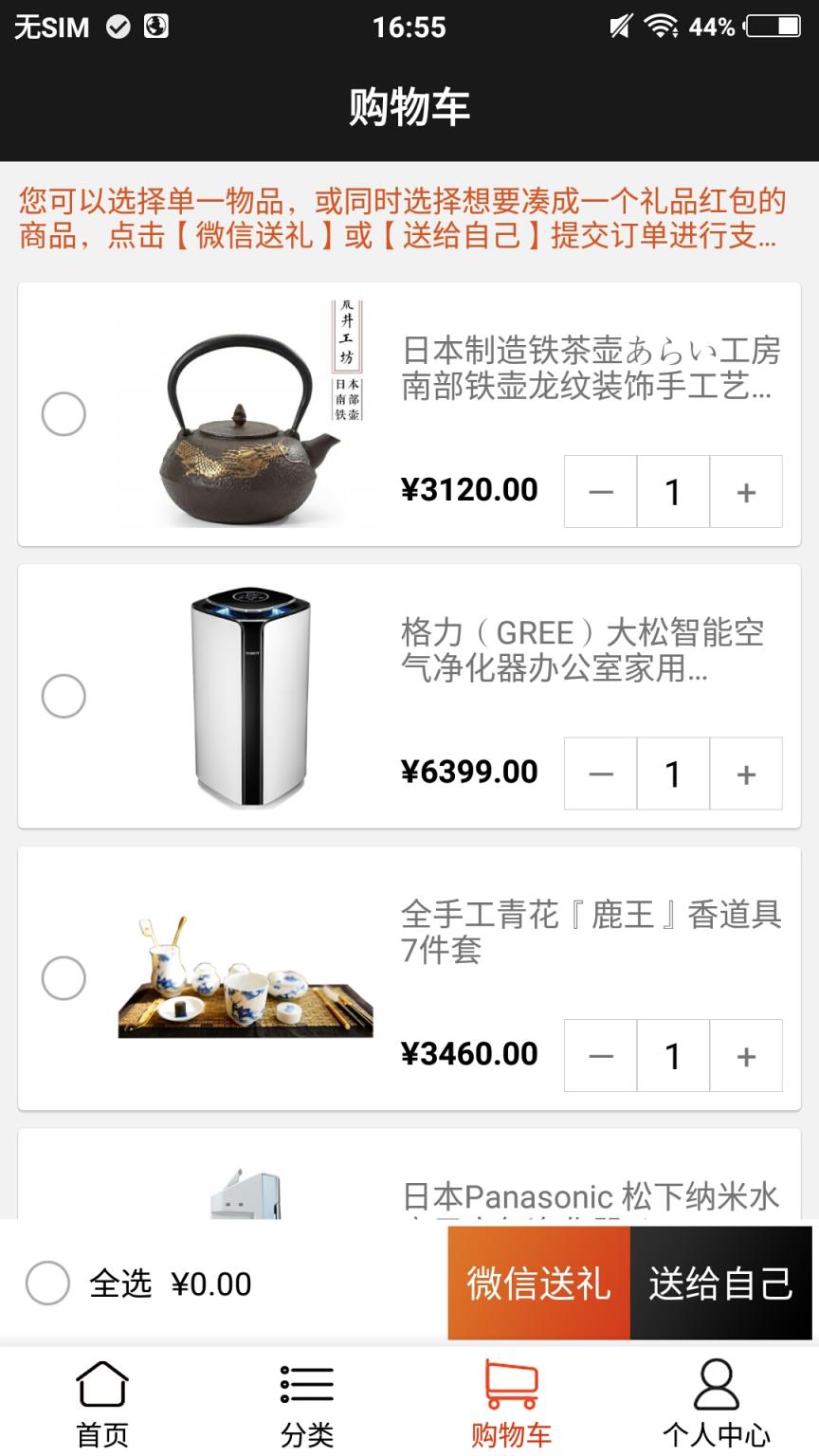Increase teapot quantity with plus button
Image resolution: width=819 pixels, height=1456 pixels.
tap(746, 492)
